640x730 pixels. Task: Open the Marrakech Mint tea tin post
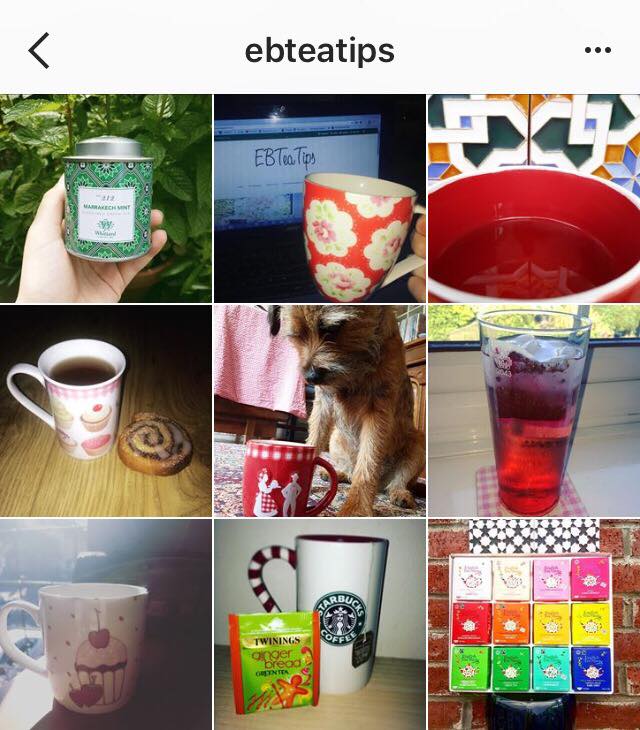(x=106, y=198)
